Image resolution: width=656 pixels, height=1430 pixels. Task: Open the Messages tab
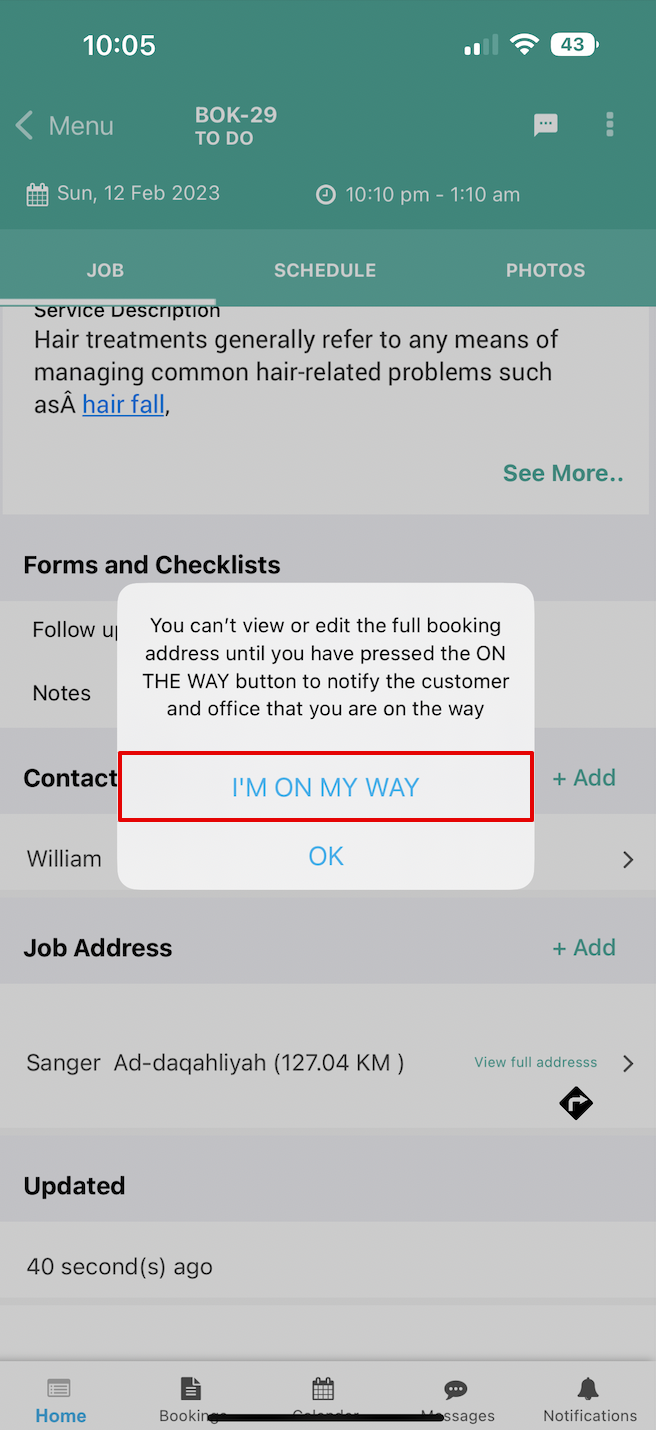pyautogui.click(x=457, y=1400)
